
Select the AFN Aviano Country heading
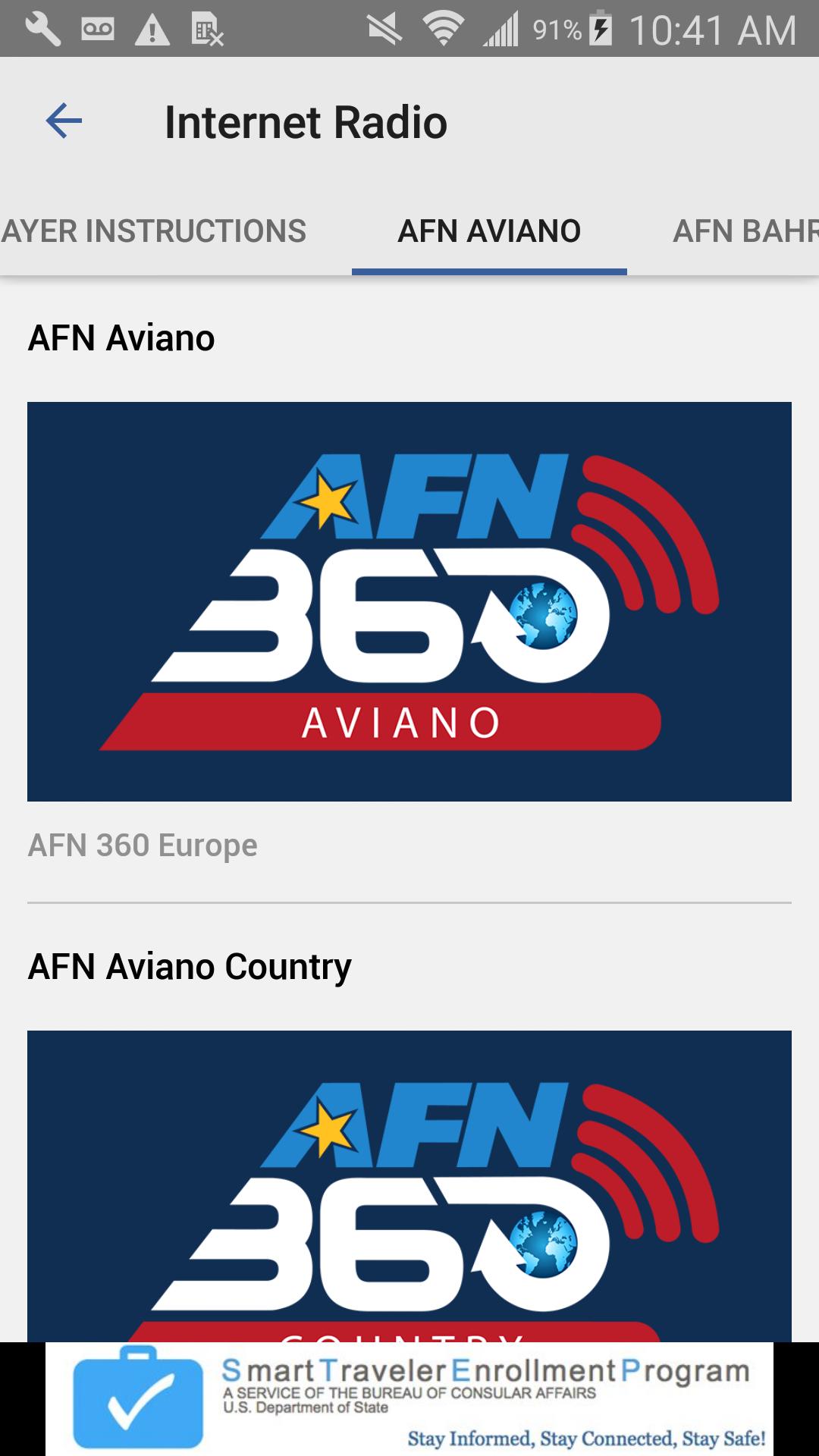190,965
